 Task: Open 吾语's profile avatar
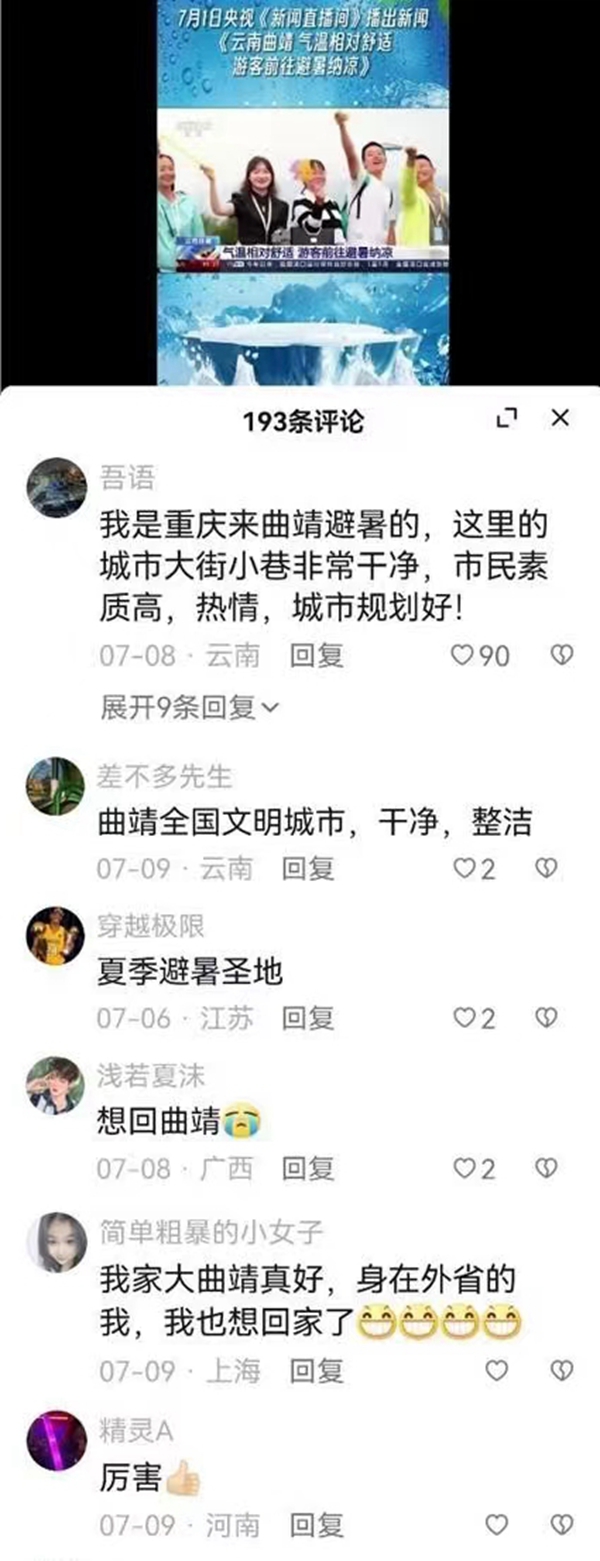[x=55, y=487]
